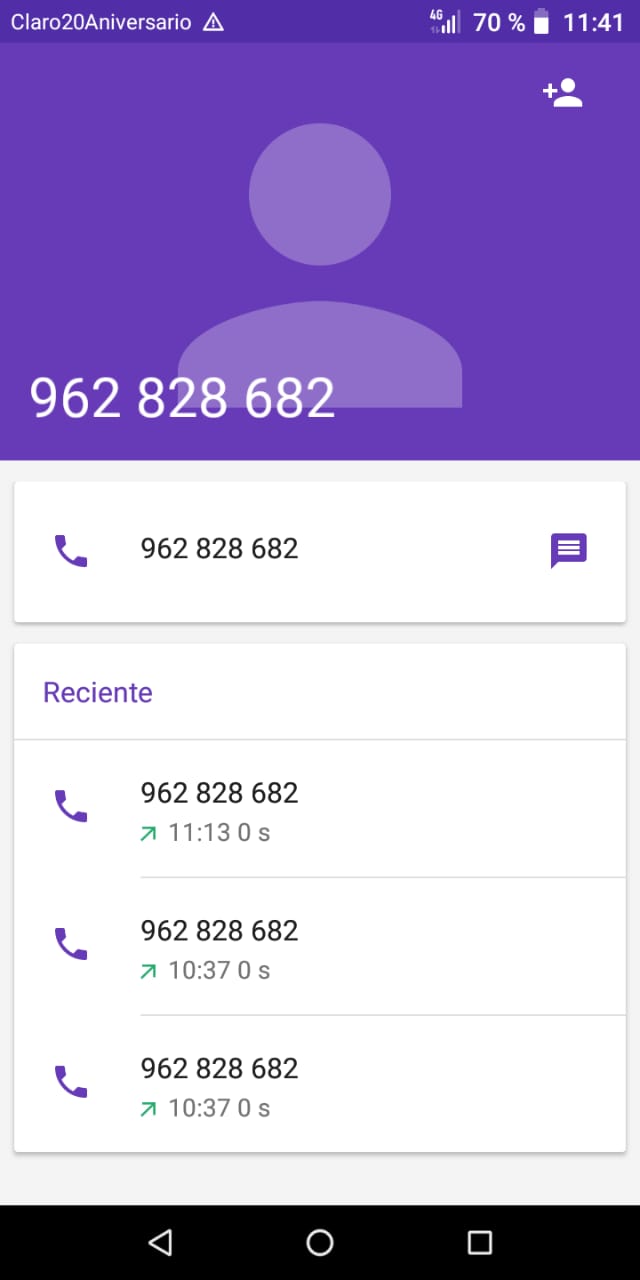This screenshot has width=640, height=1280.
Task: Send a text message to 962 828 682
Action: [569, 550]
